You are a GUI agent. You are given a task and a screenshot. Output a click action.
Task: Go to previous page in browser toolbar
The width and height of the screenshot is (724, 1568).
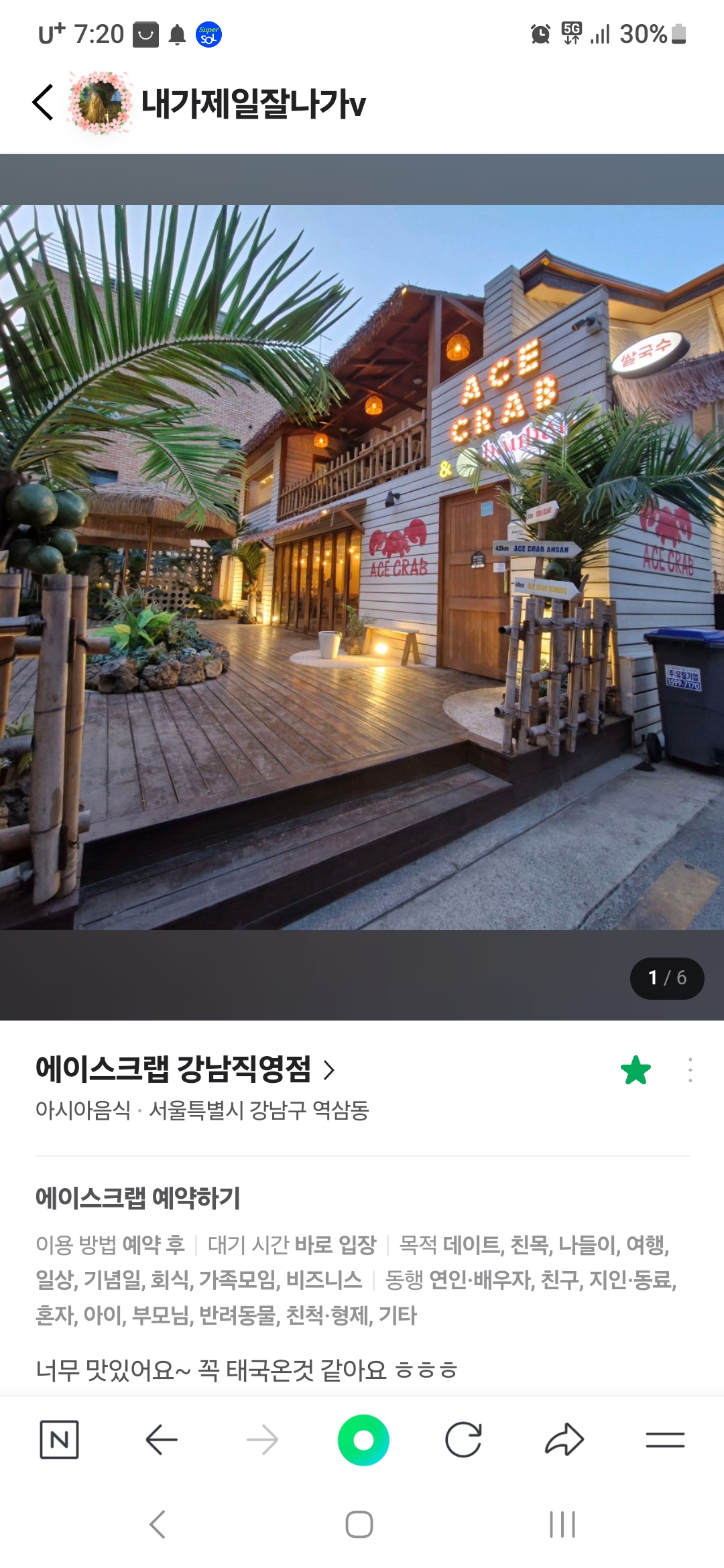click(162, 1439)
